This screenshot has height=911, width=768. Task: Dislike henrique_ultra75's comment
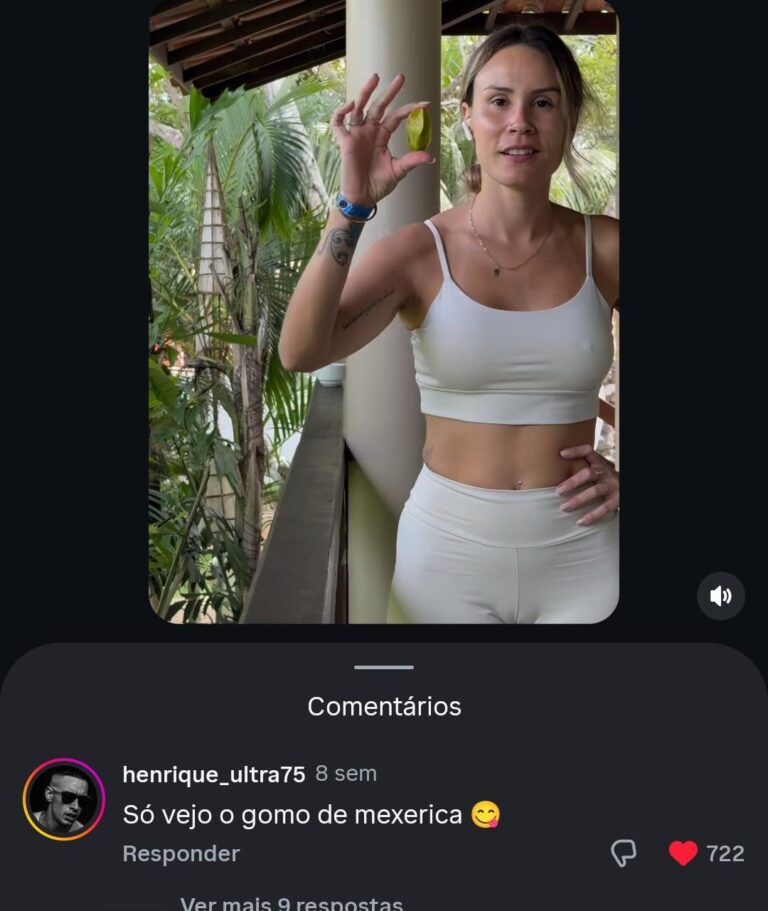(623, 853)
